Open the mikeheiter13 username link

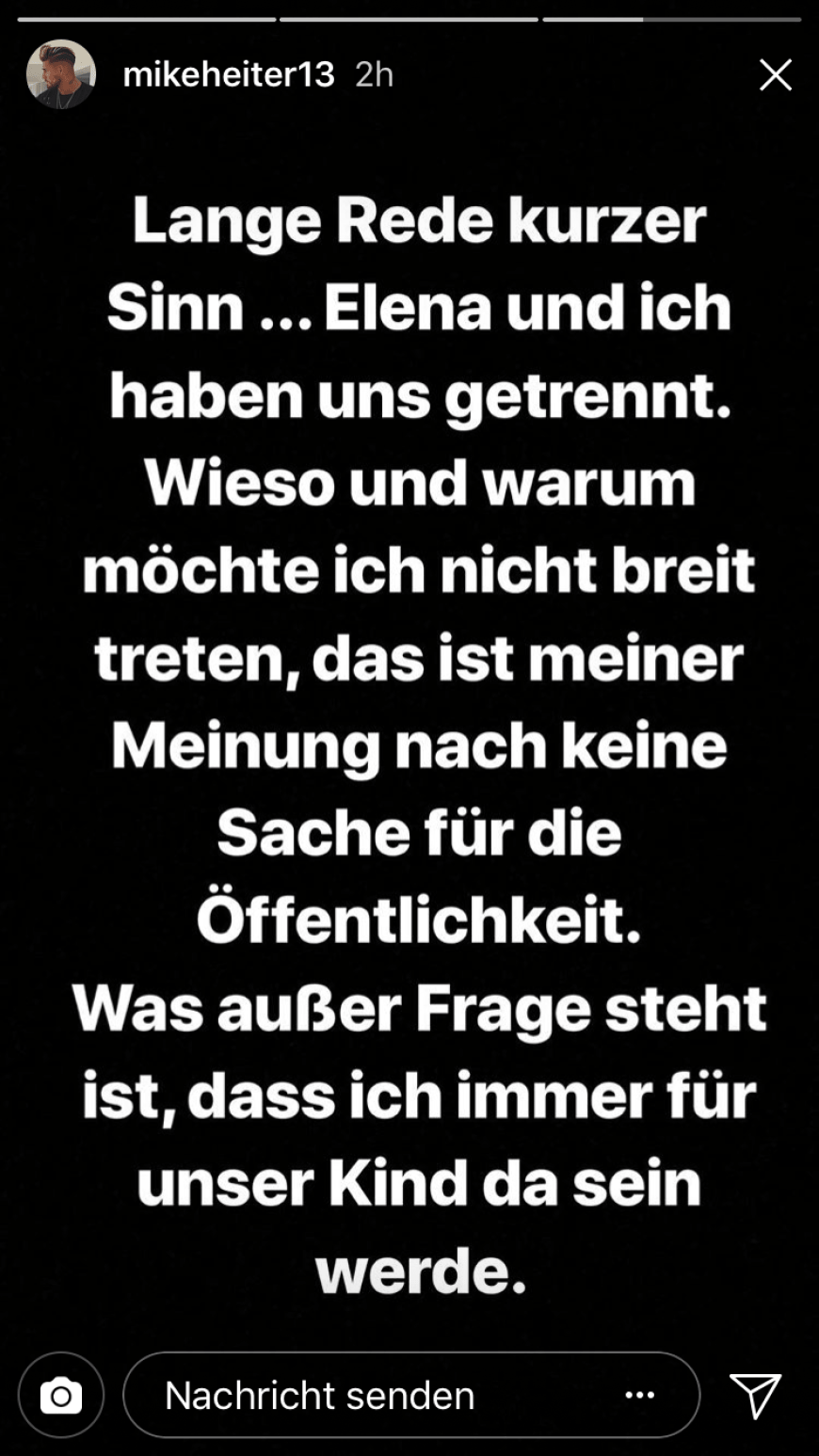(229, 74)
